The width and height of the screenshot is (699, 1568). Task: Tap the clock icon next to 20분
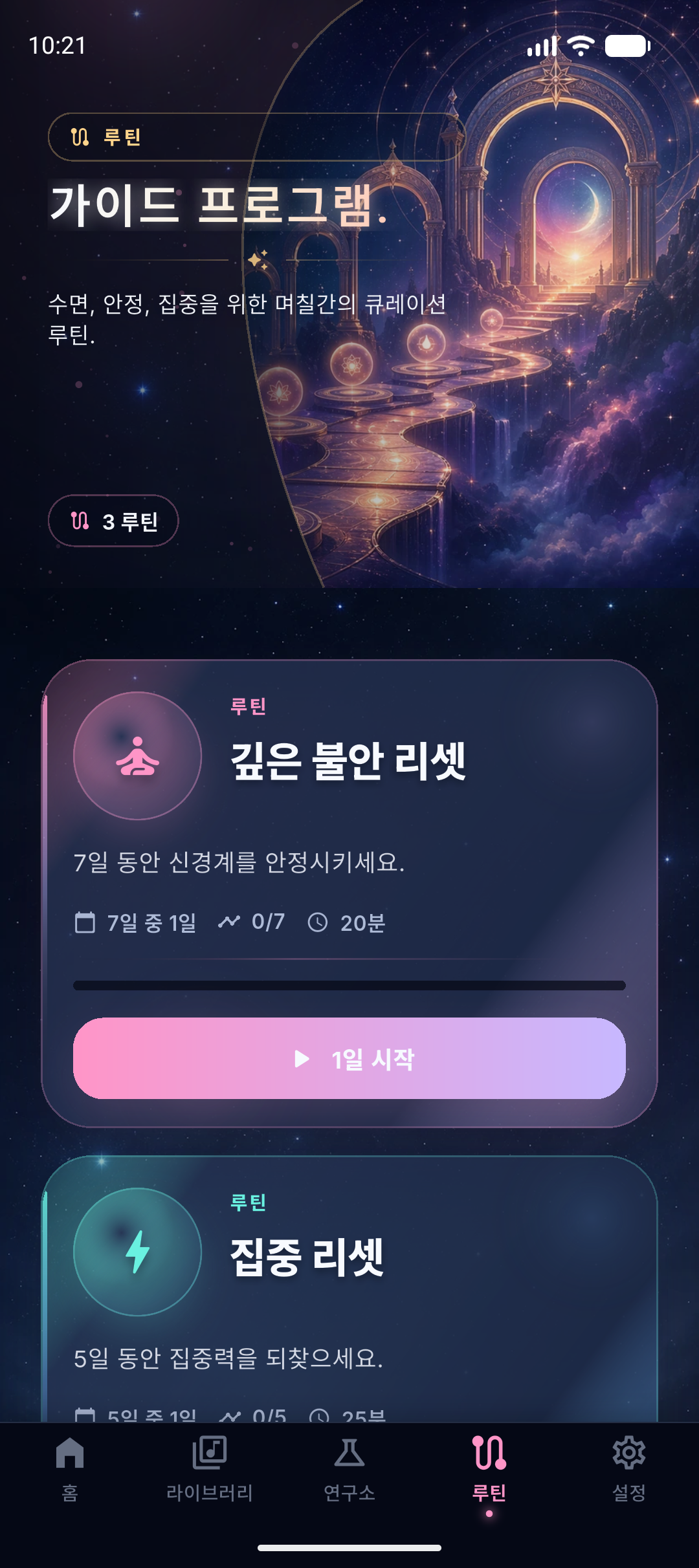316,922
